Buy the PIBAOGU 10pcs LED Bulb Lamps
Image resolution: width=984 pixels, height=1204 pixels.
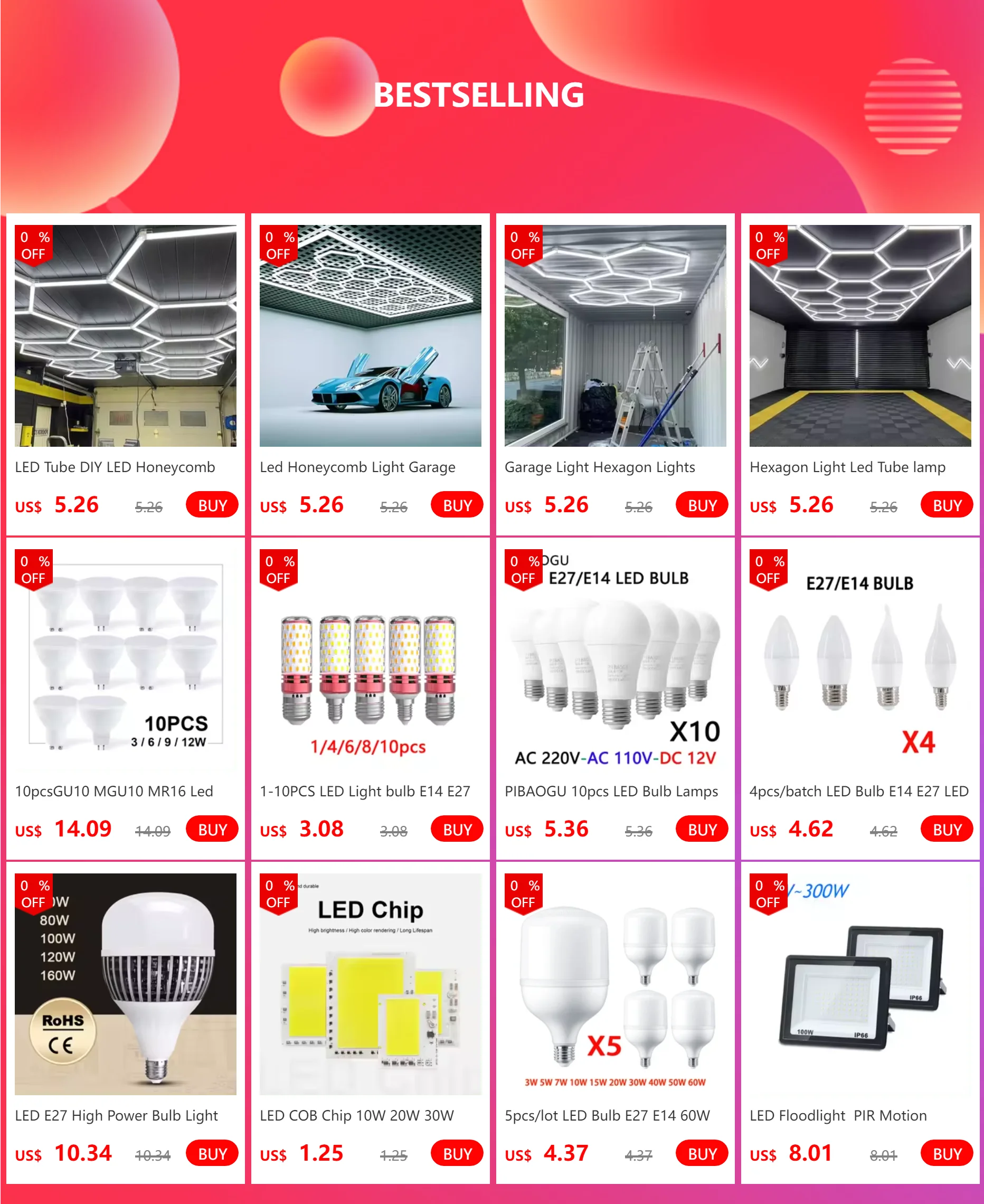coord(702,829)
